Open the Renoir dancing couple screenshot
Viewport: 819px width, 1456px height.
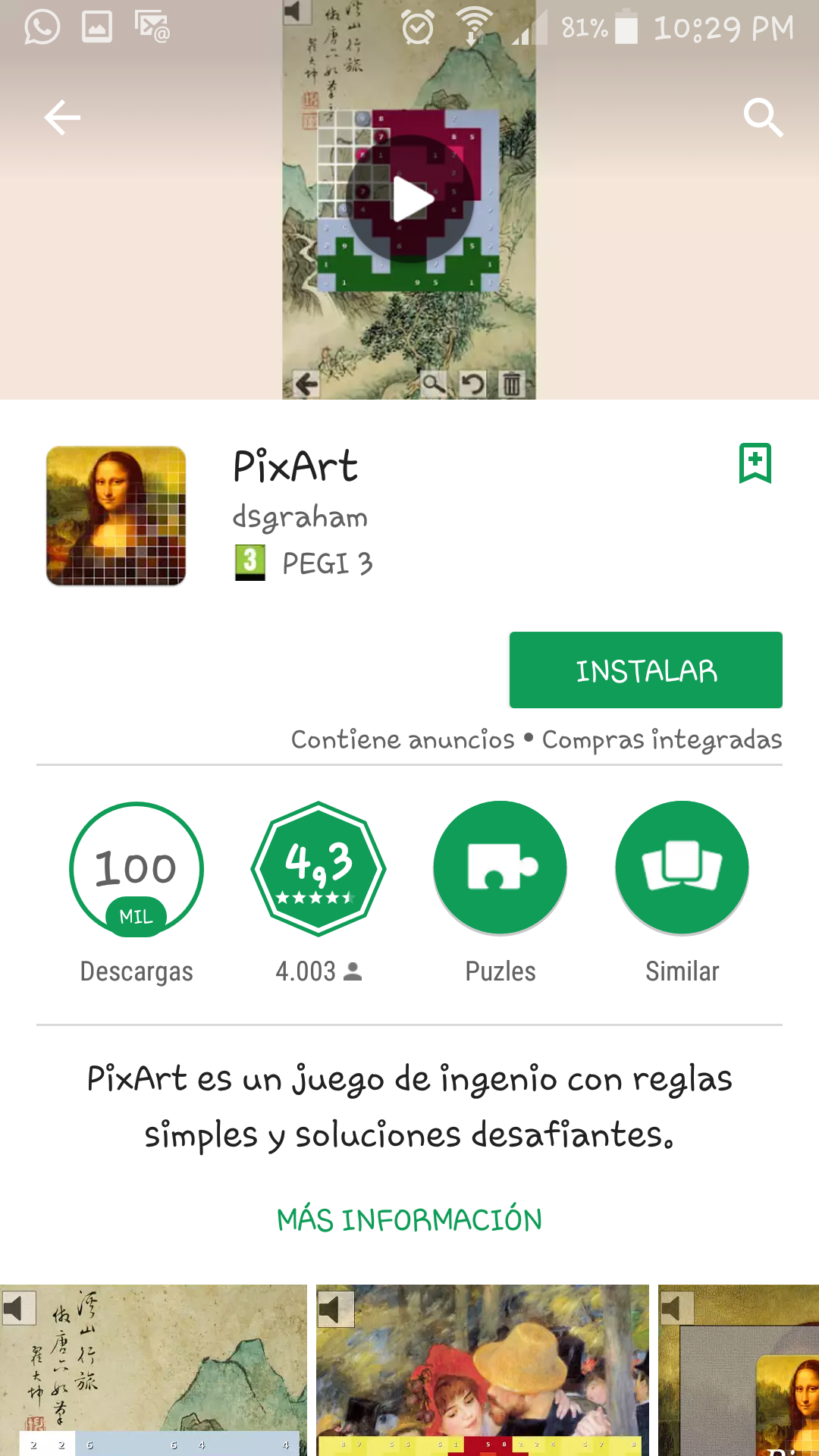coord(482,1369)
